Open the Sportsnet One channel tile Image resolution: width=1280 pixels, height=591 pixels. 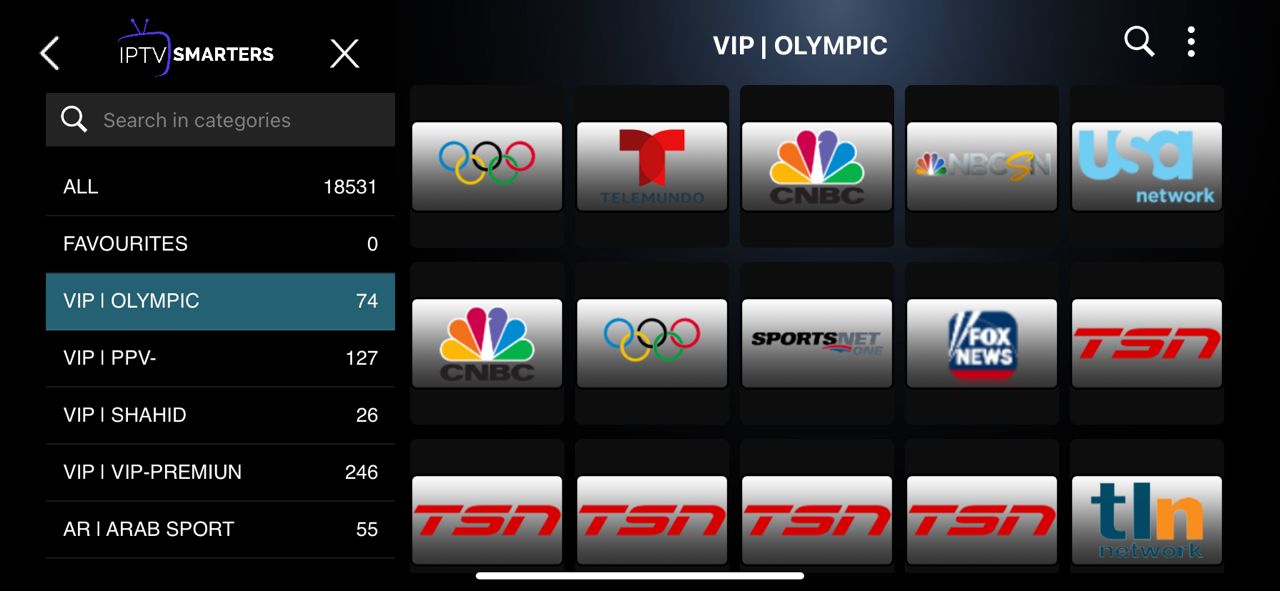(x=817, y=343)
